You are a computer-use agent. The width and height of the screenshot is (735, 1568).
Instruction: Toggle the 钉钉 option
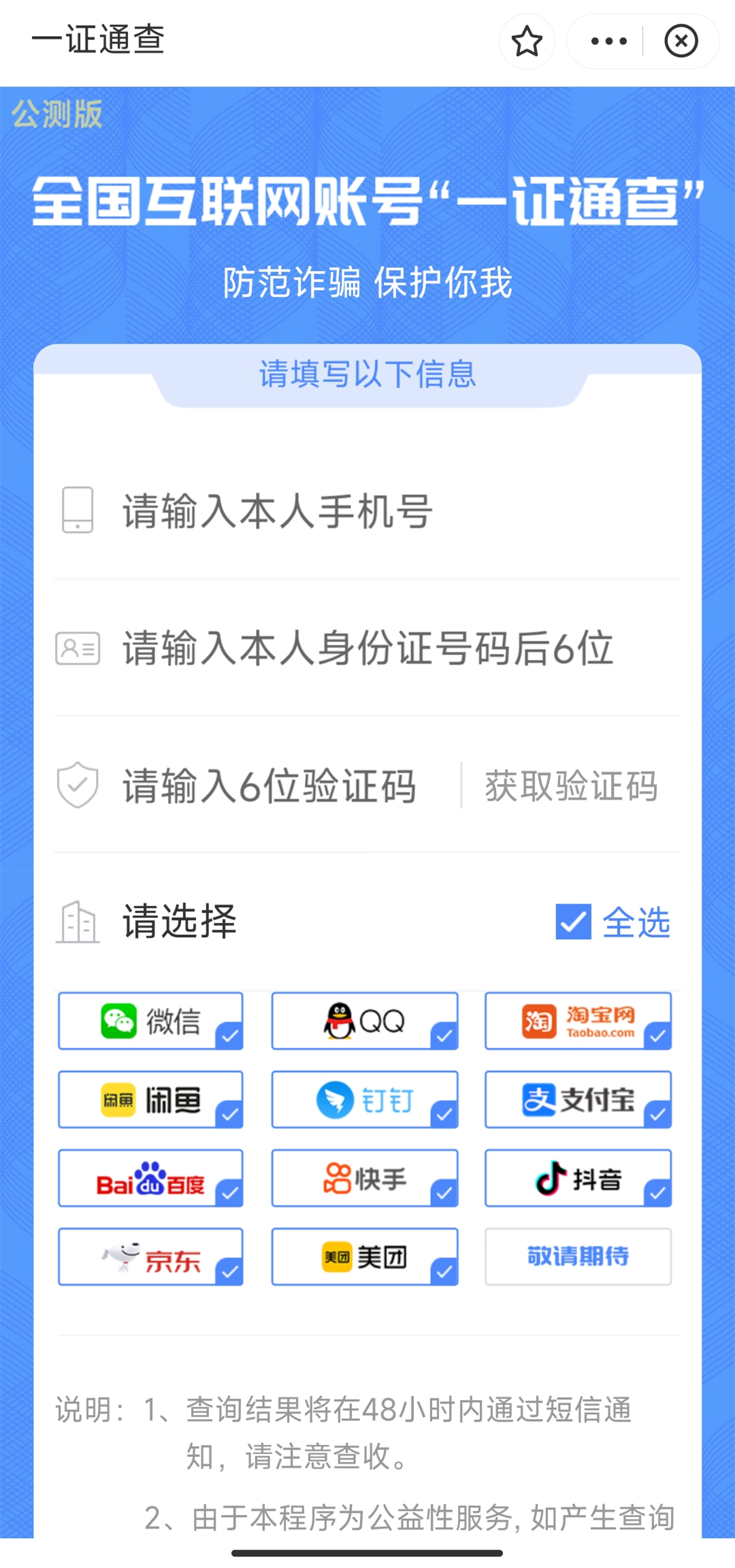coord(365,1100)
